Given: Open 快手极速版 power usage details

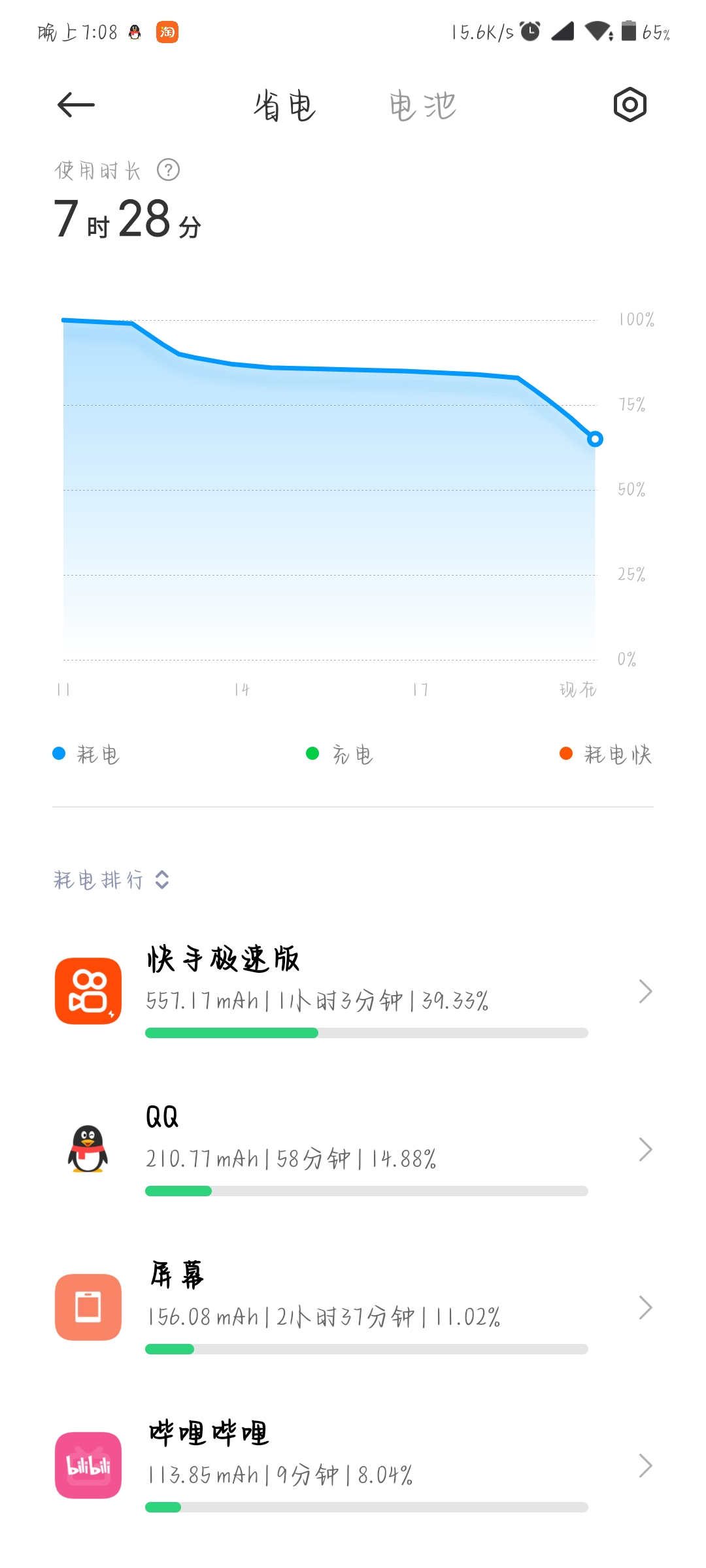Looking at the screenshot, I should coord(353,992).
